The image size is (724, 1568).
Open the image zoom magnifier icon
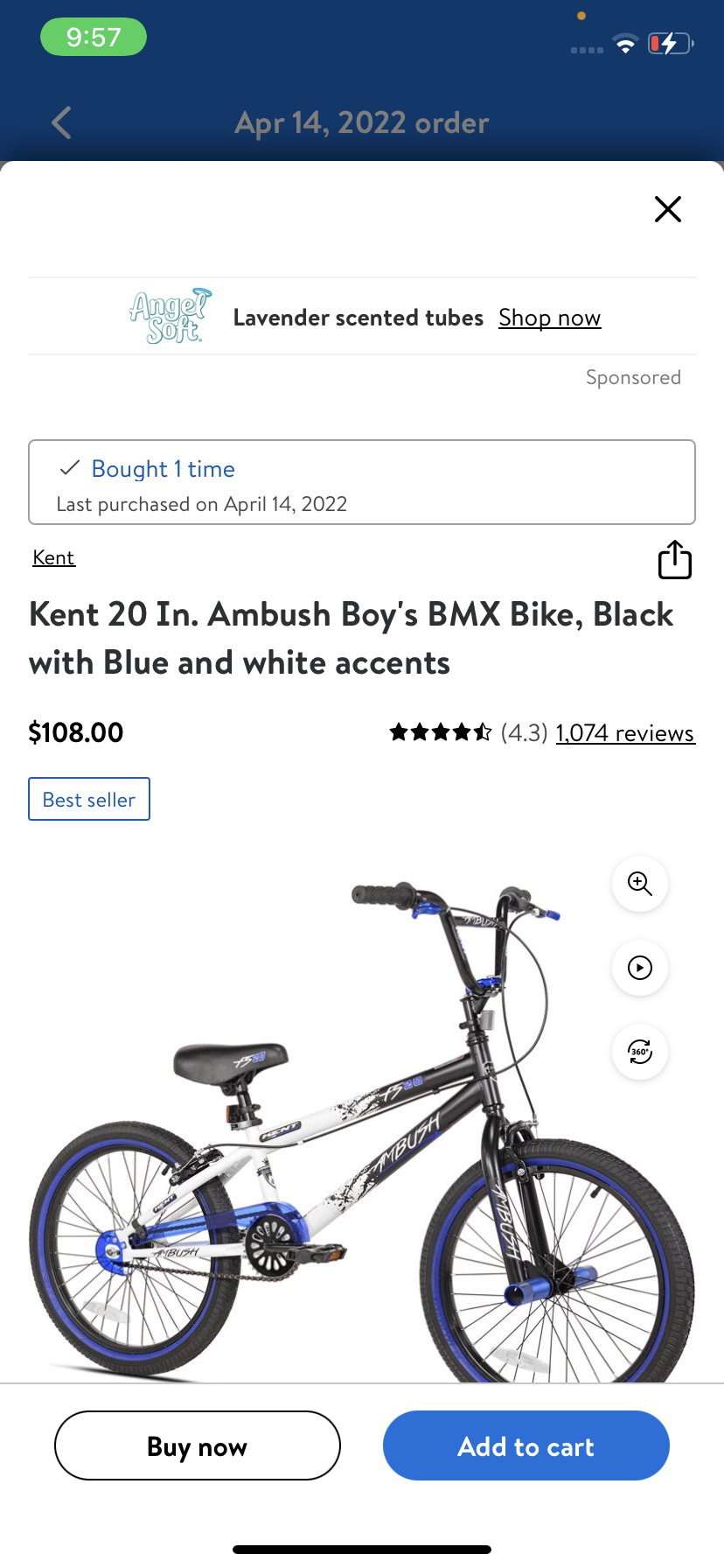point(639,884)
